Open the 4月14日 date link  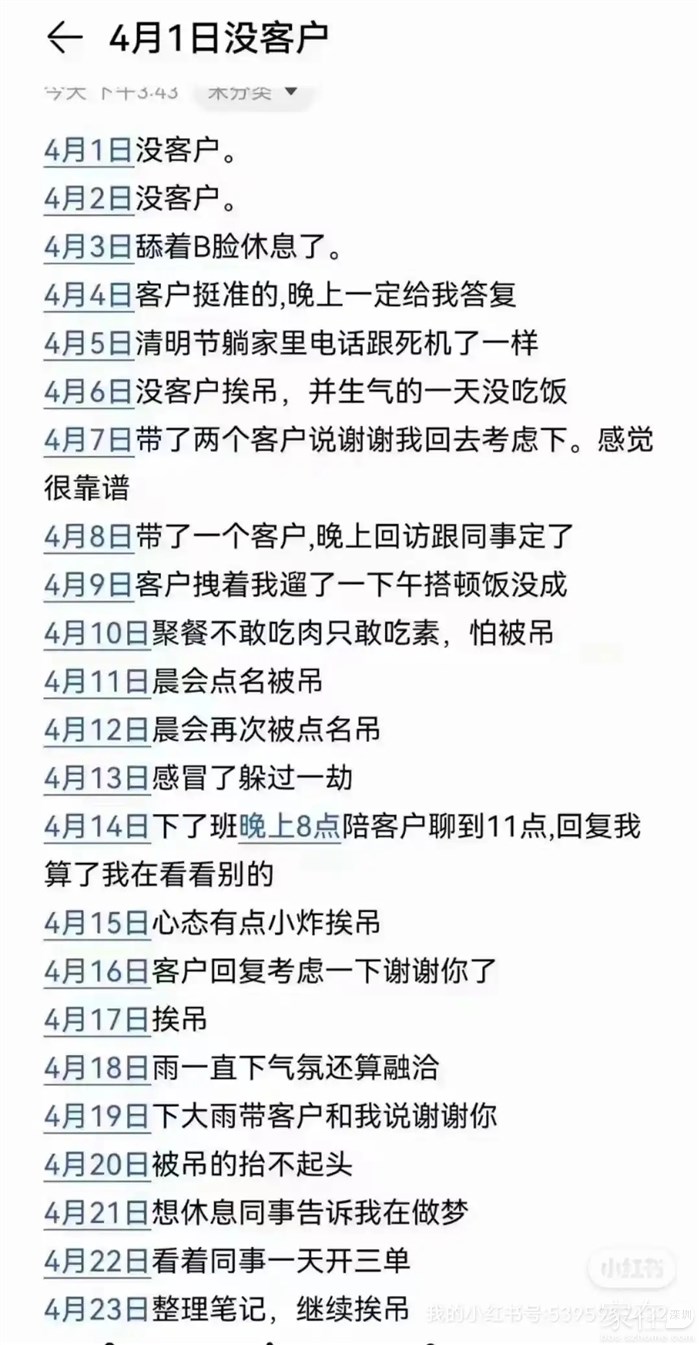coord(96,826)
